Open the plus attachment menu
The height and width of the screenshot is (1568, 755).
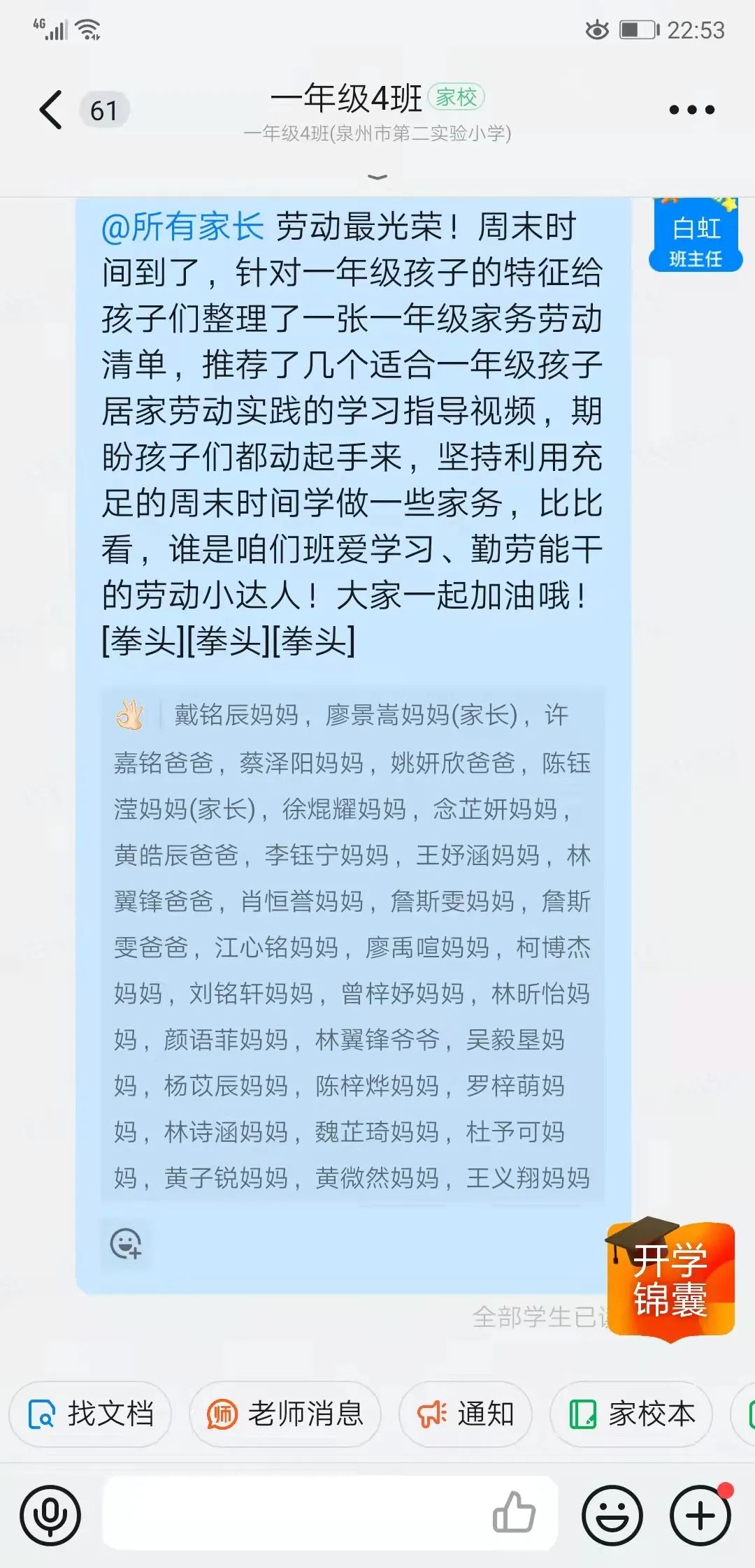click(700, 1515)
